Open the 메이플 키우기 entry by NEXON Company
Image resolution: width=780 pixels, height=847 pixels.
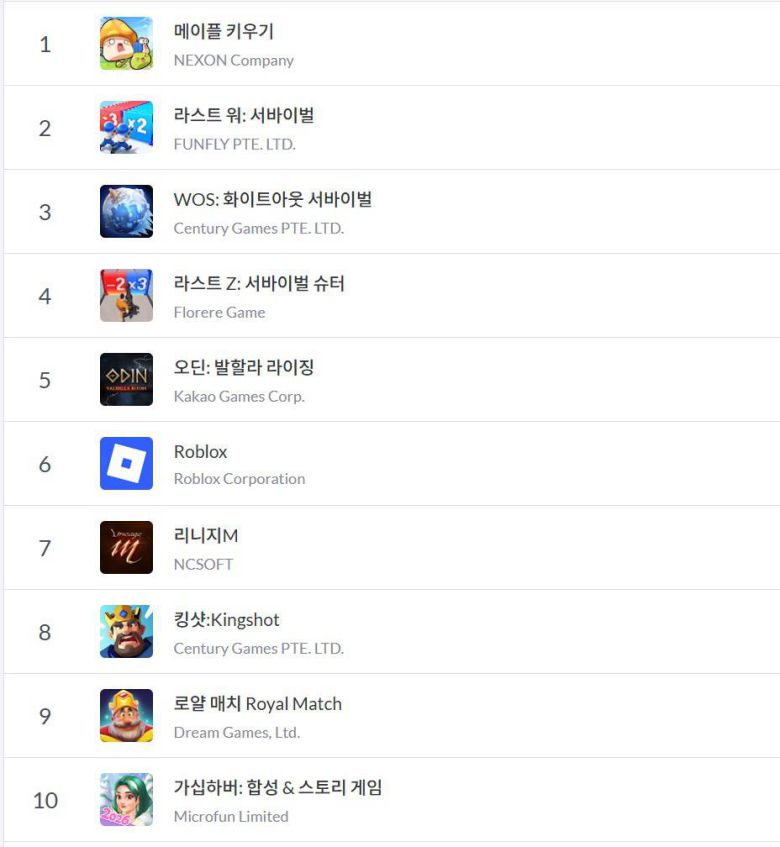tap(224, 32)
